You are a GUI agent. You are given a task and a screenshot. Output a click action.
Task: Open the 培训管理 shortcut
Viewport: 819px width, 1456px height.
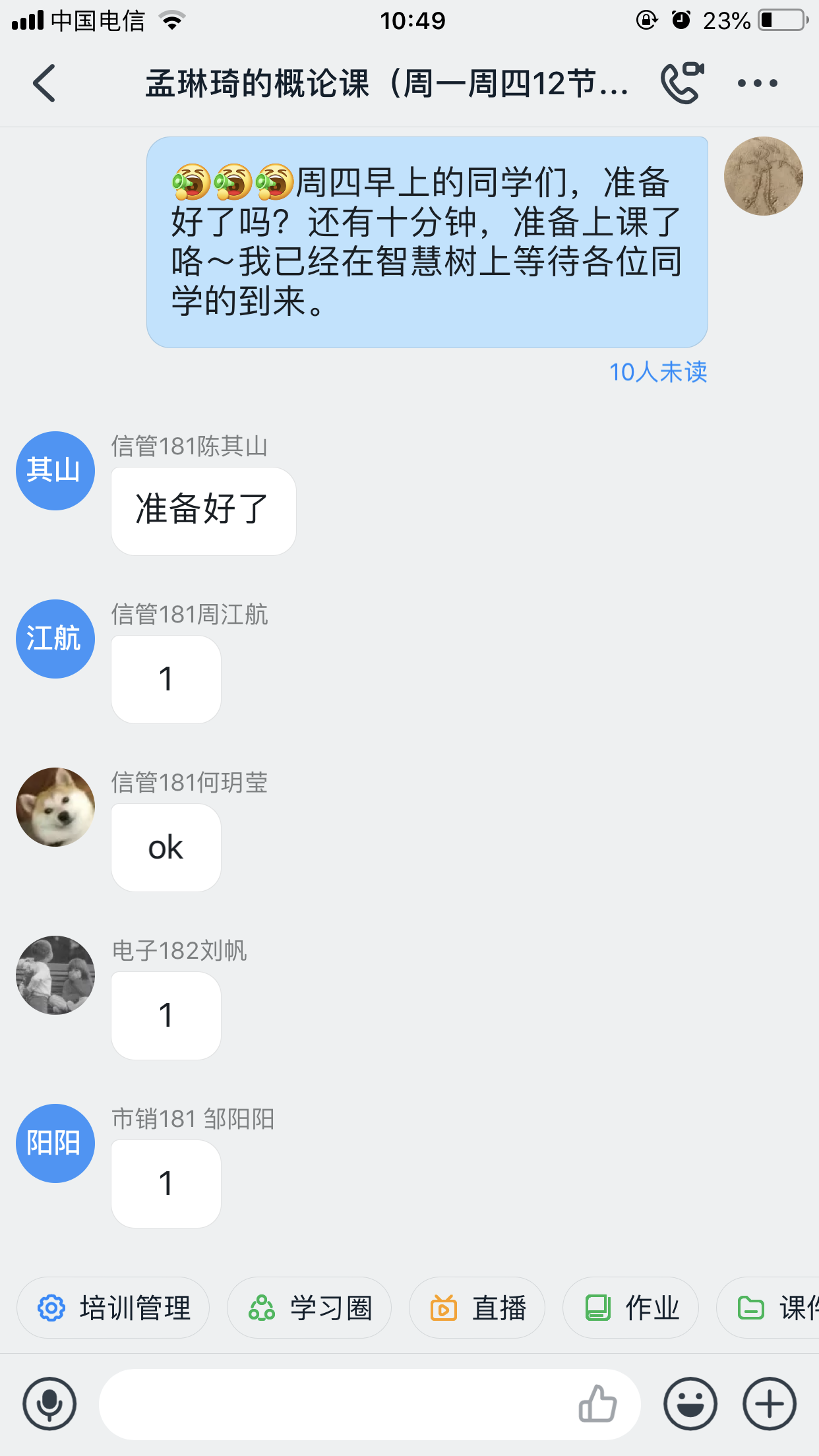[113, 1308]
